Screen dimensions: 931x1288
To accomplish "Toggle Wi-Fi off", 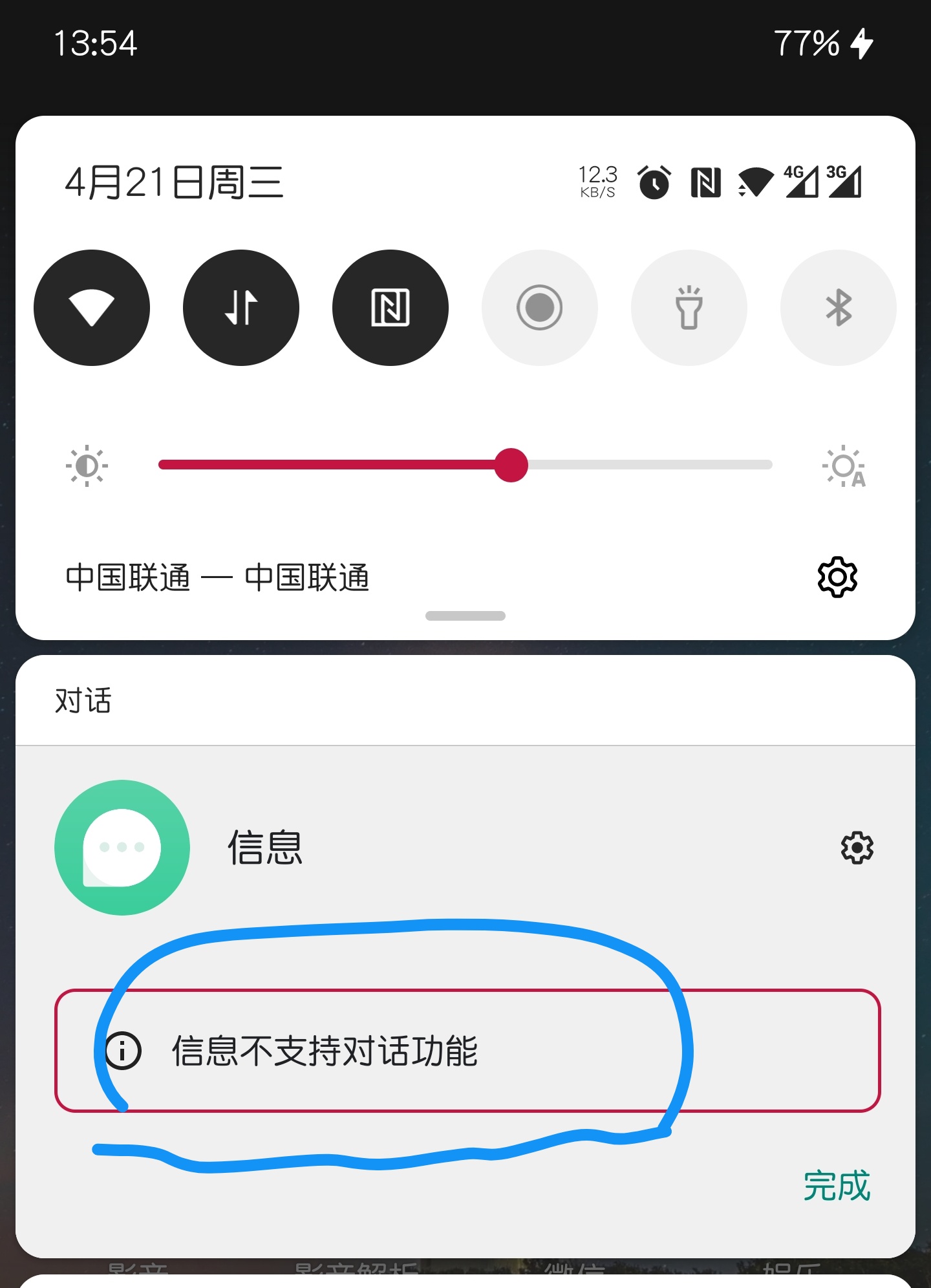I will 91,308.
